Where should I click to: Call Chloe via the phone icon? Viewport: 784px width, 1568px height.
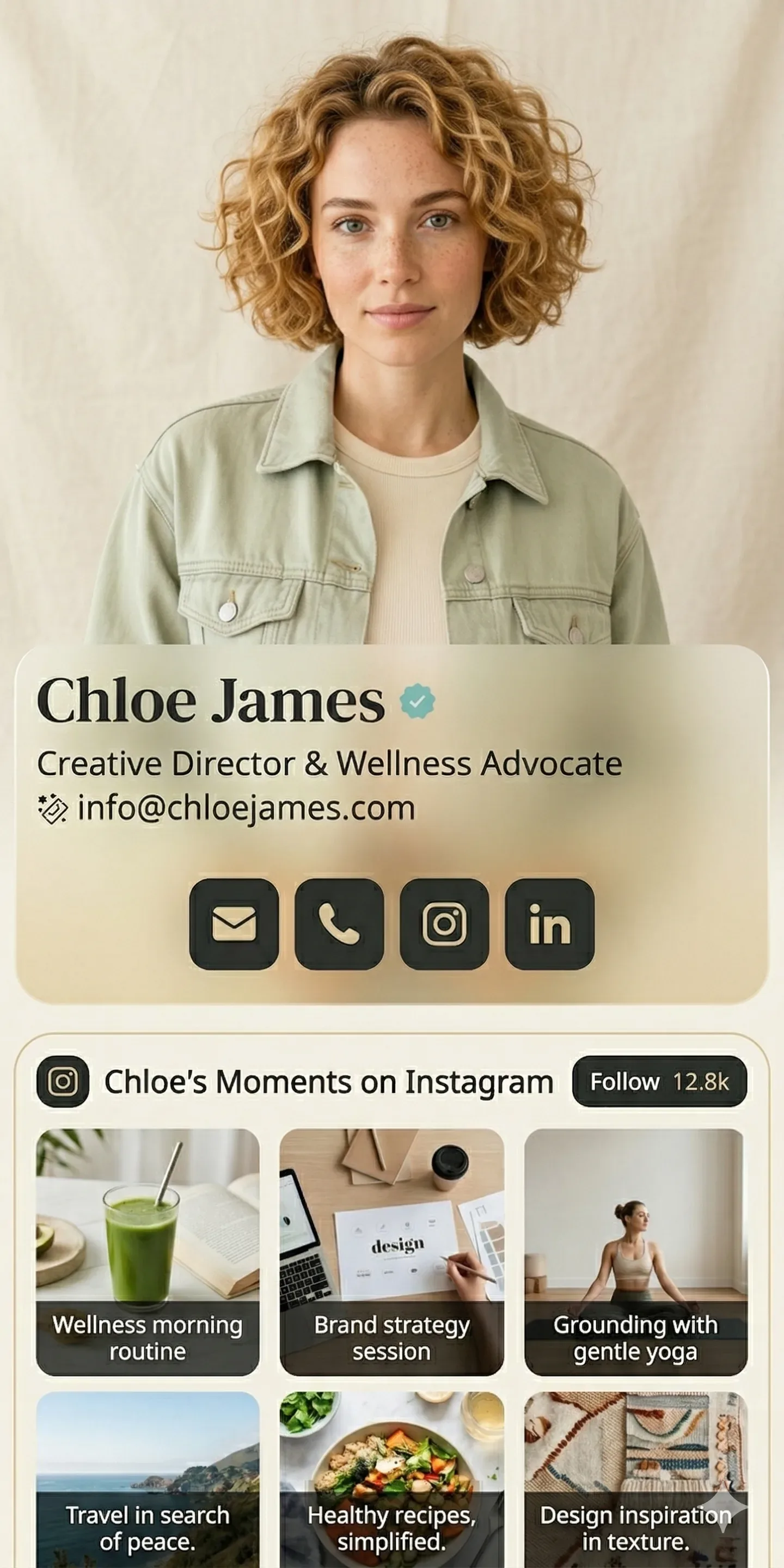(x=339, y=923)
